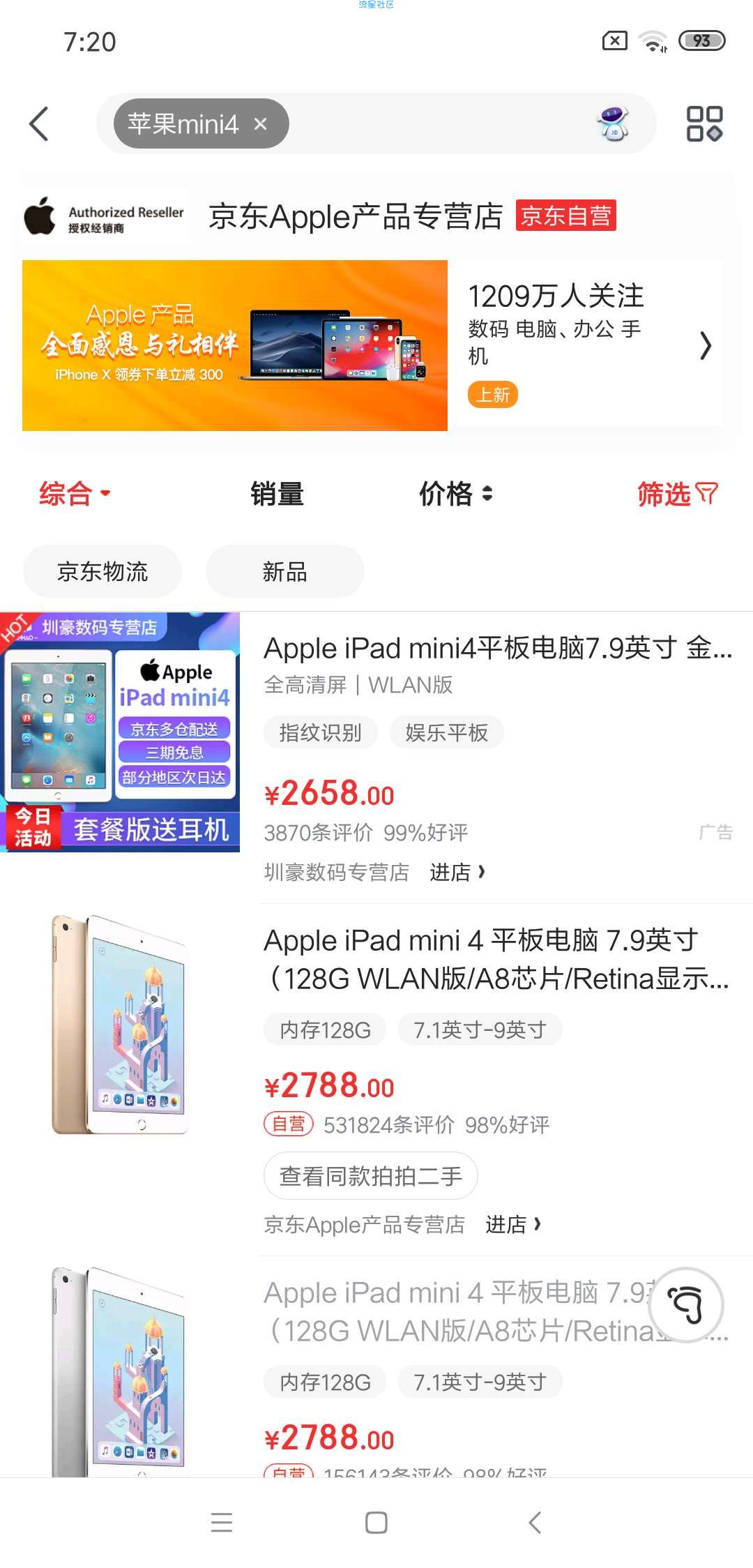Enter 京东Apple产品专营店 via 进店 link

coord(513,1224)
